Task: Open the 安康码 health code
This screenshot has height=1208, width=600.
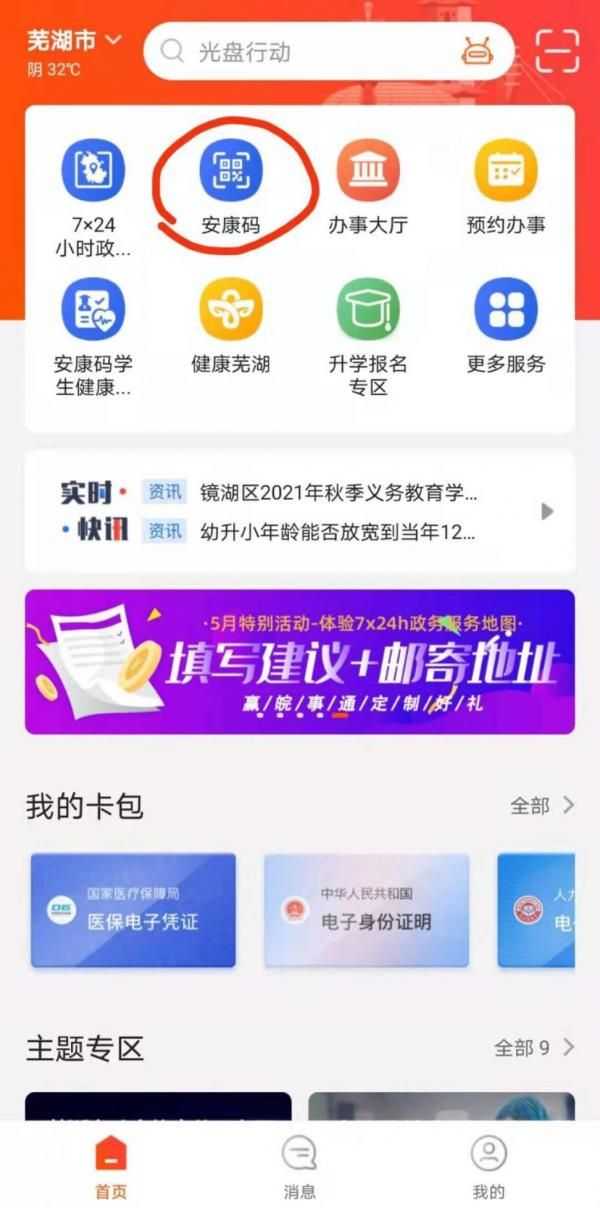Action: point(231,187)
